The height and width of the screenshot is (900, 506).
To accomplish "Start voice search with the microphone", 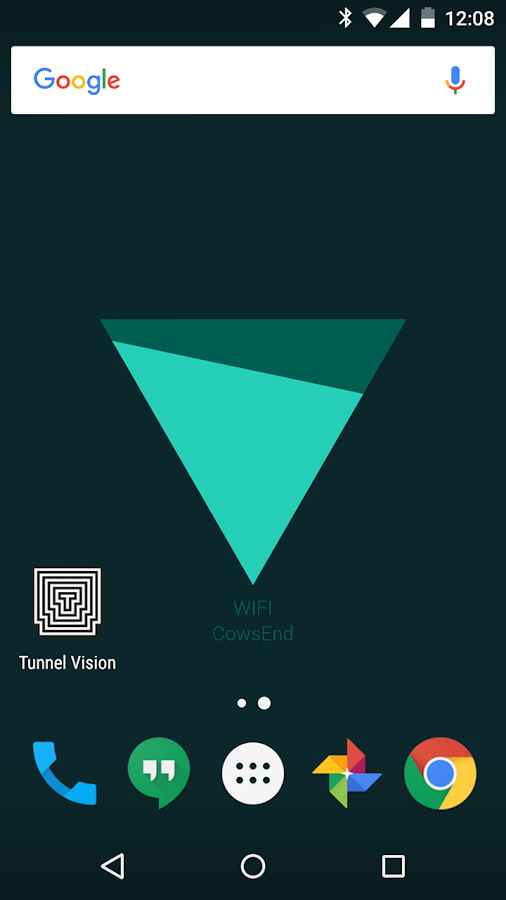I will tap(455, 80).
